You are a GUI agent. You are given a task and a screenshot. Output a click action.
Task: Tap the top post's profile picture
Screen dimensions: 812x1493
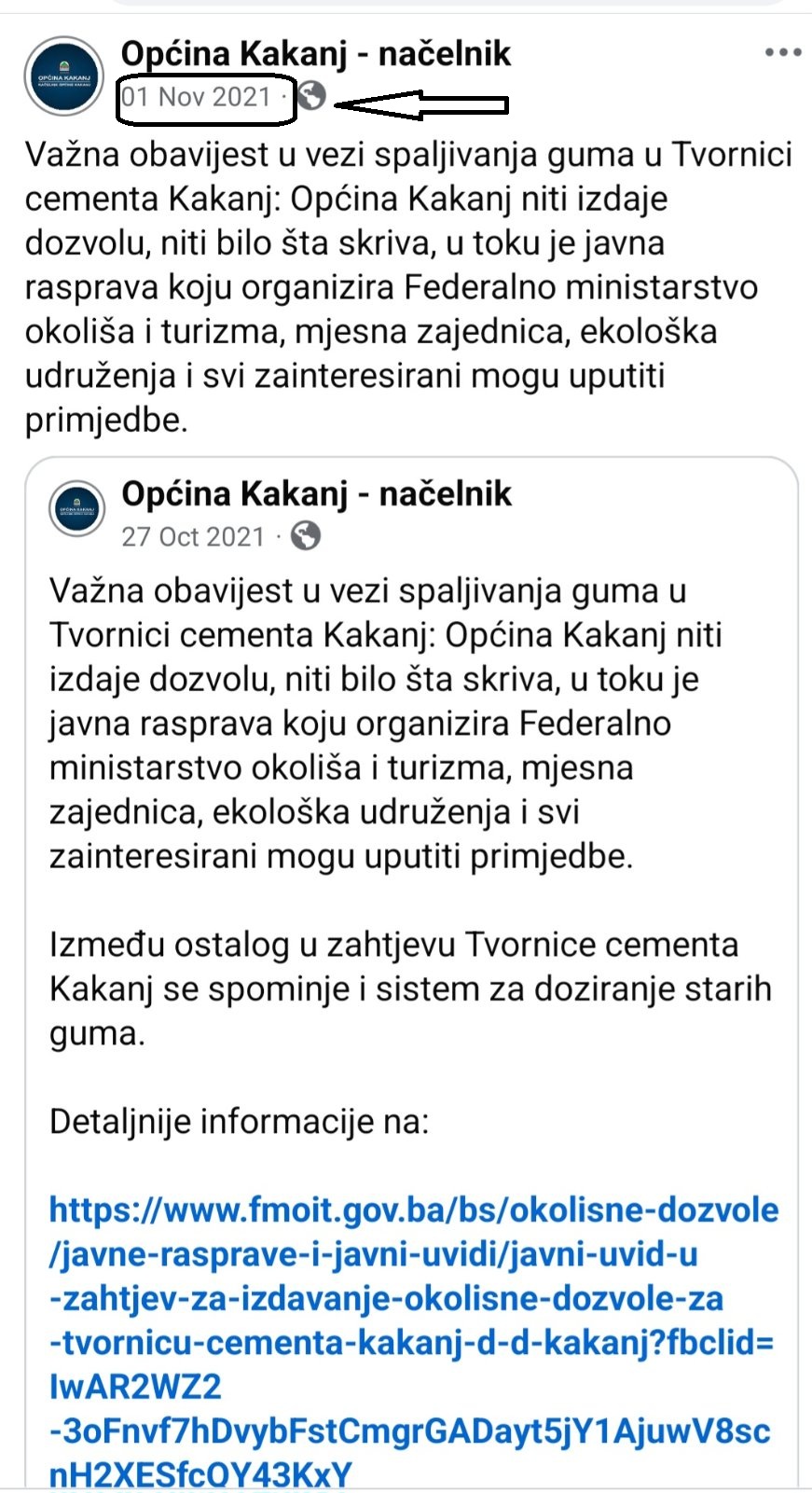click(x=63, y=76)
